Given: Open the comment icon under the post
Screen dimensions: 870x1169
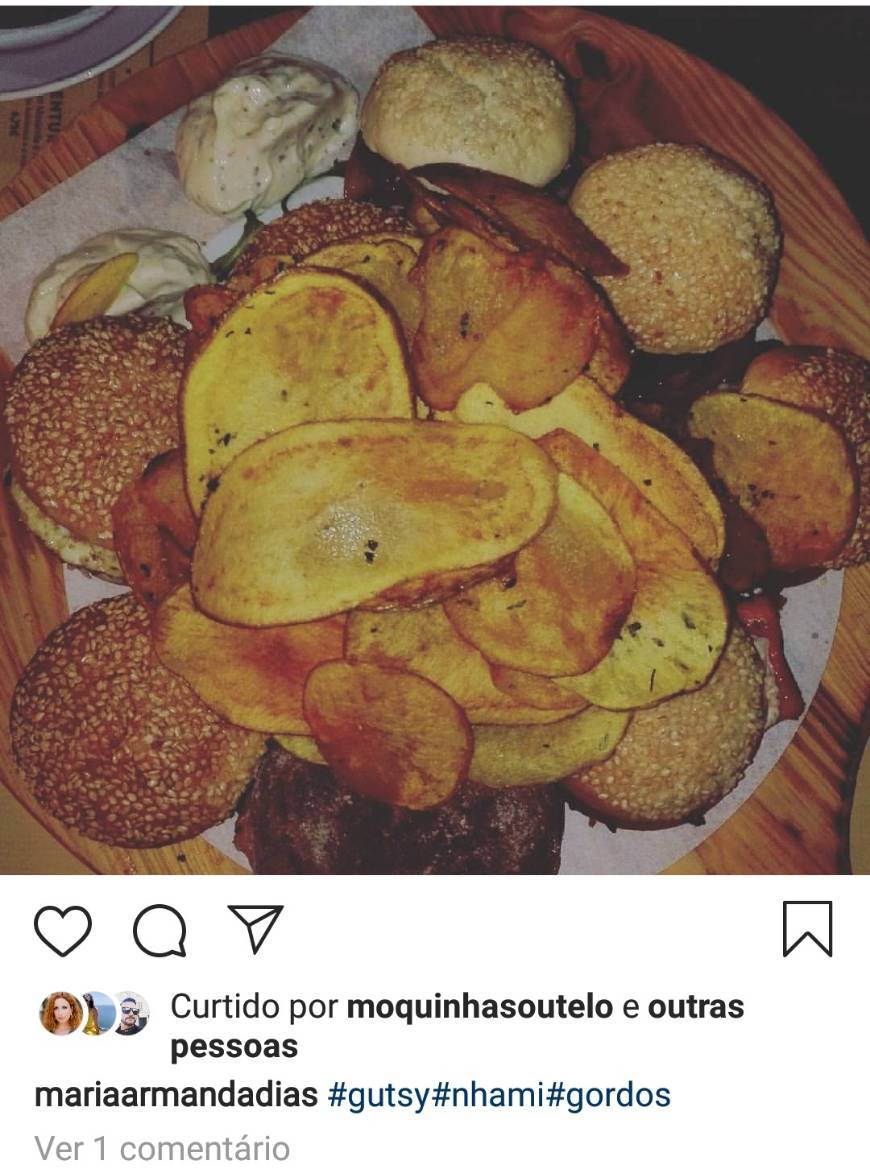Looking at the screenshot, I should pyautogui.click(x=160, y=932).
